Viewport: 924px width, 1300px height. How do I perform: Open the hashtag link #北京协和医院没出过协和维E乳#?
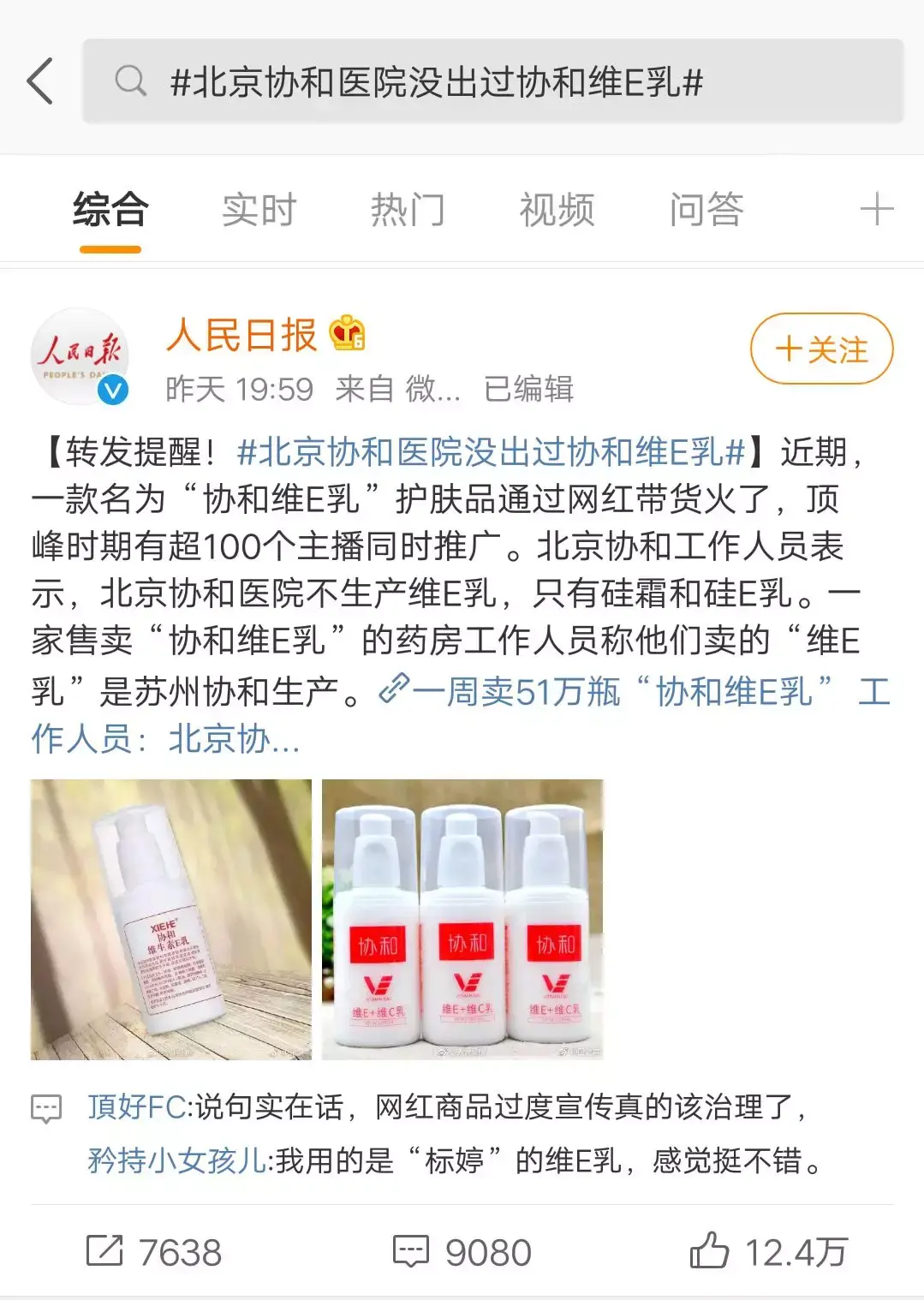click(491, 452)
